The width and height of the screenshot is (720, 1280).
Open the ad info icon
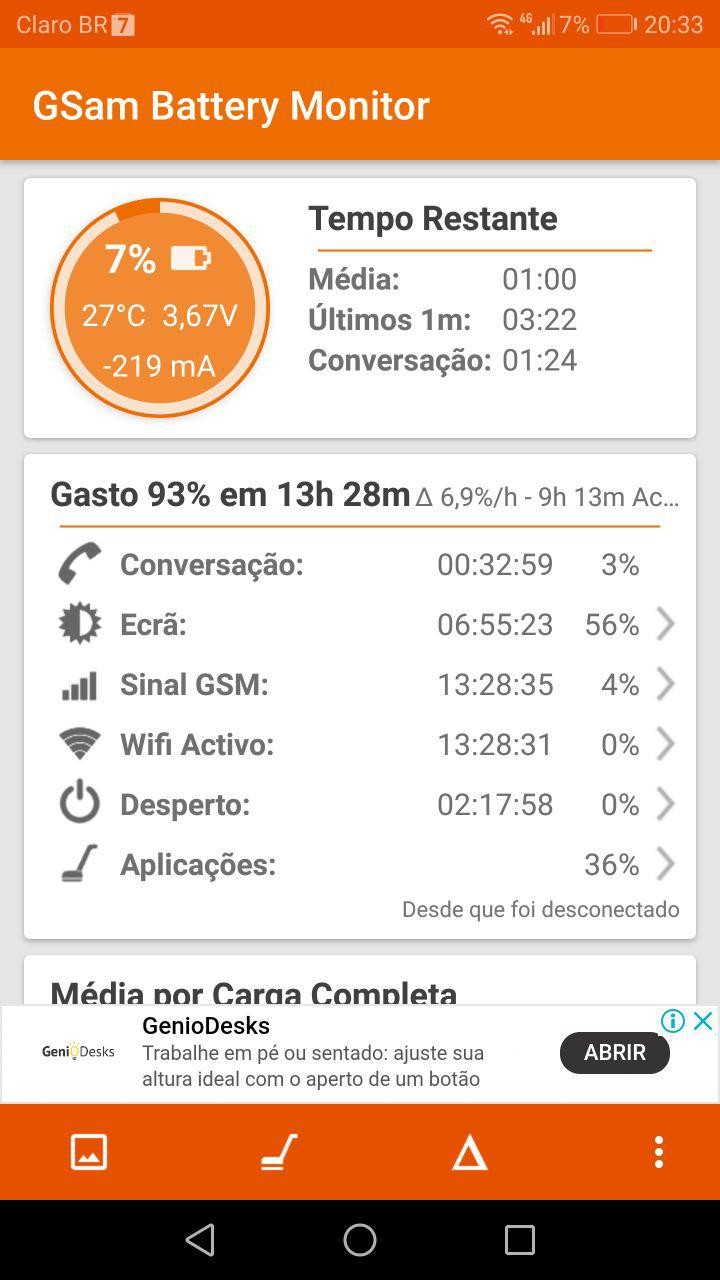coord(673,1021)
